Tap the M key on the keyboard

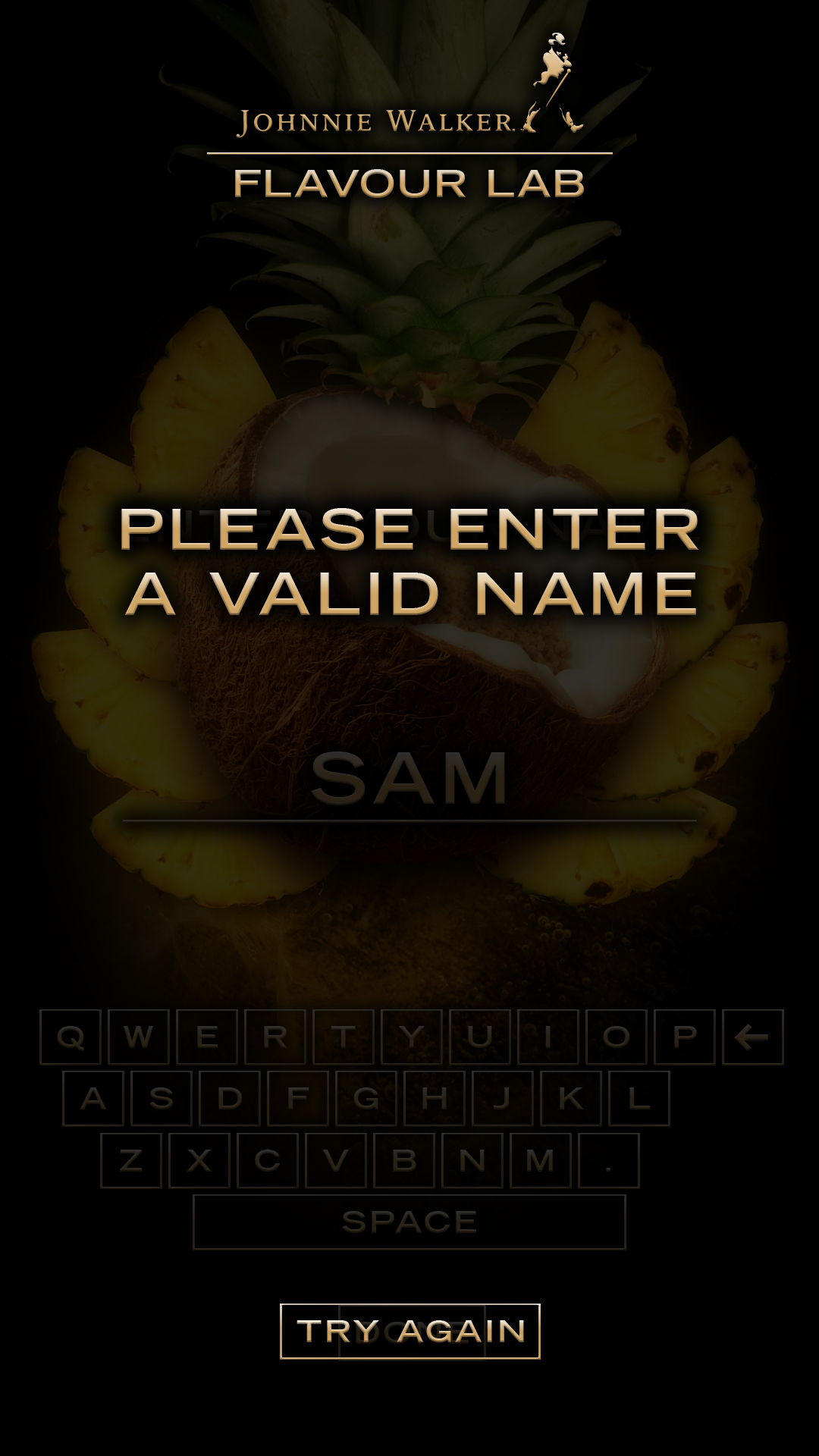click(x=541, y=1160)
